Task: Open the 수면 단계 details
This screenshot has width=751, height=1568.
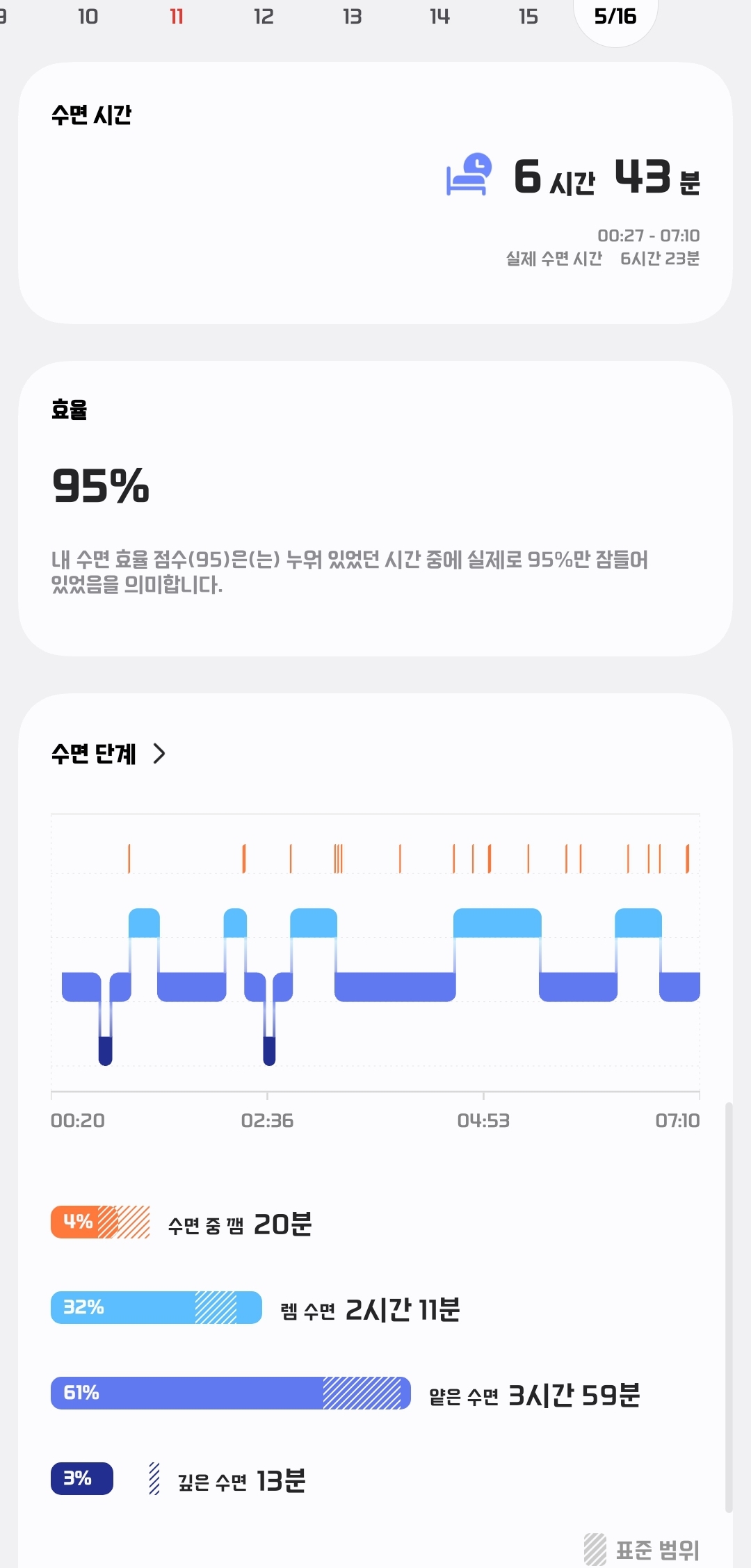Action: (108, 754)
